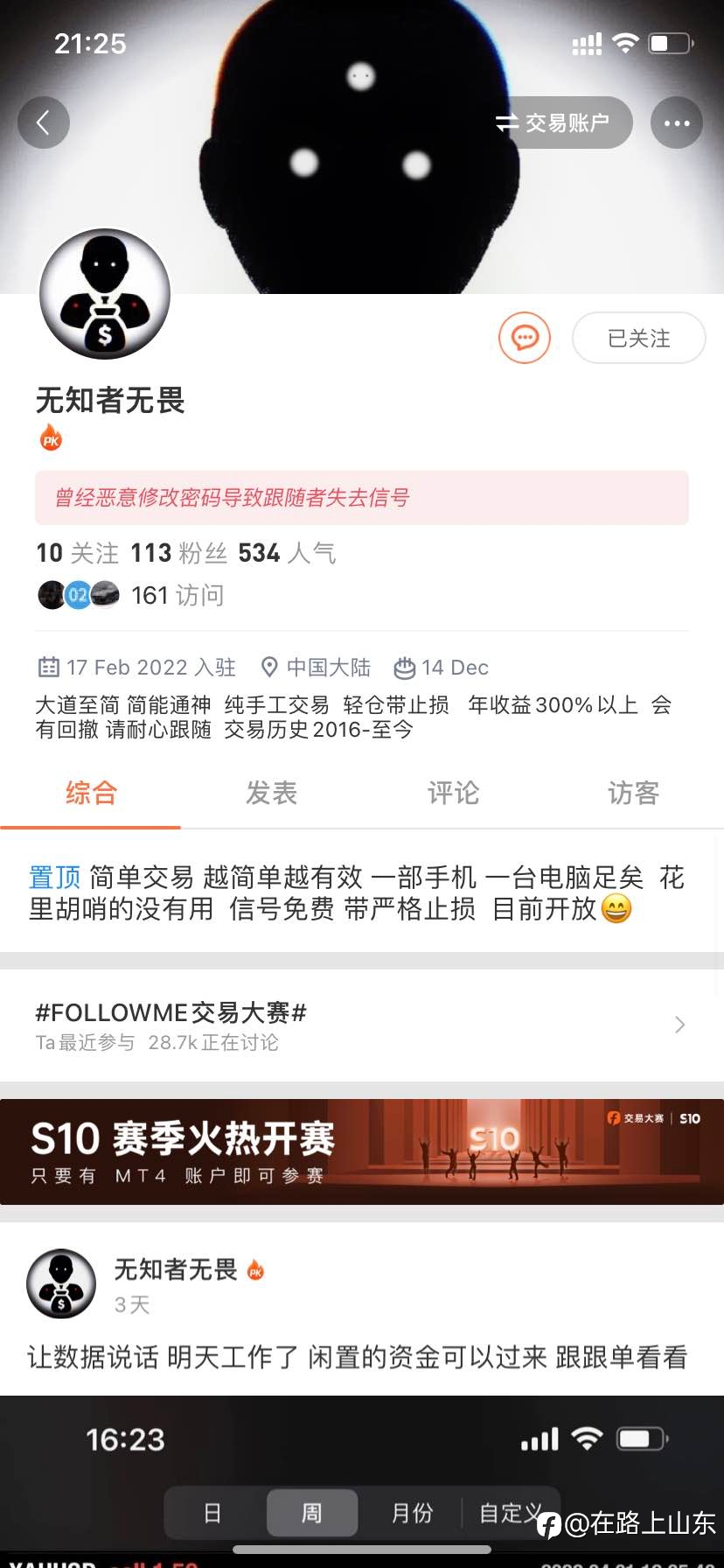Switch to the 访客 tab
The image size is (724, 1568).
tap(633, 793)
